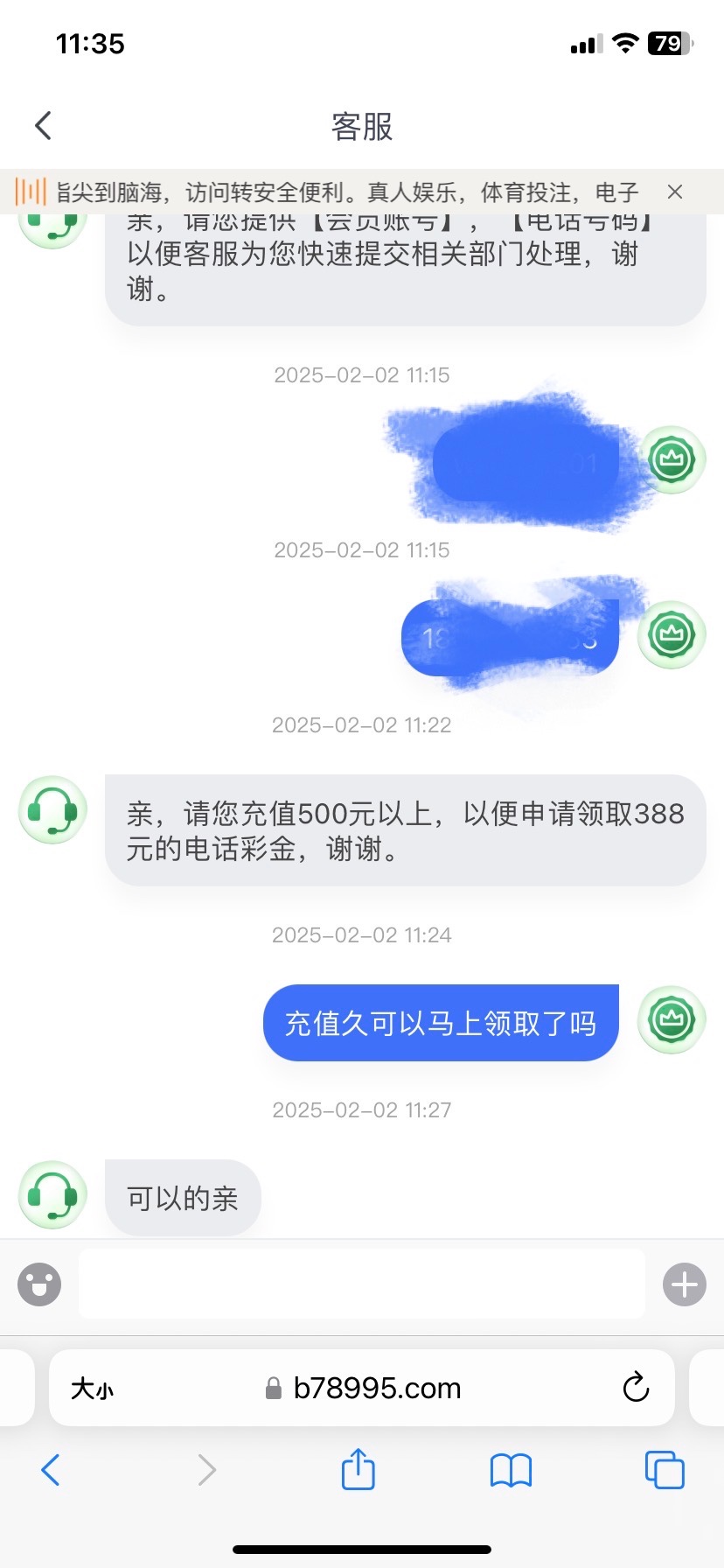The image size is (724, 1568).
Task: Reload the web page
Action: point(636,1388)
